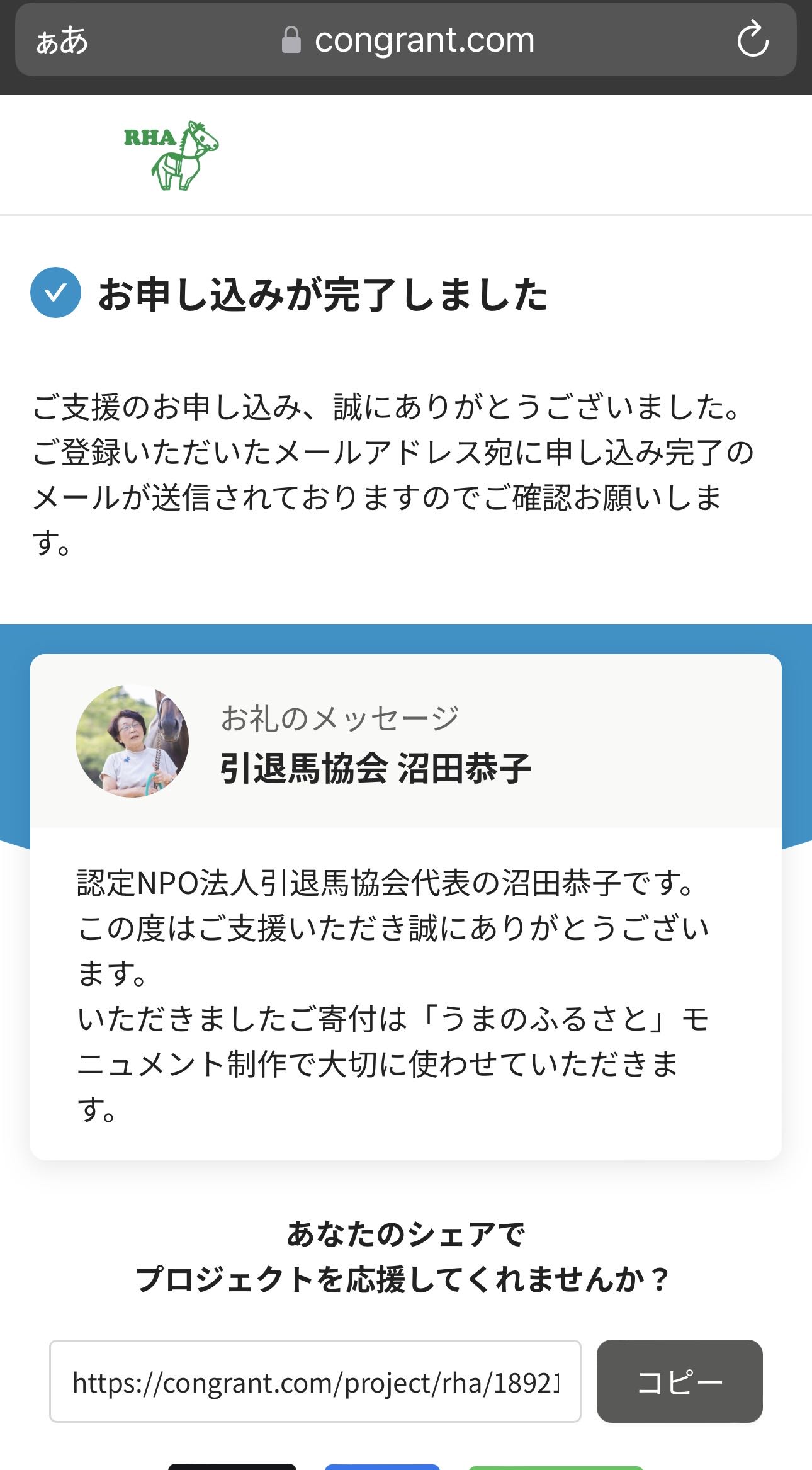Tap the project share URL field
The height and width of the screenshot is (1470, 812).
tap(315, 1381)
